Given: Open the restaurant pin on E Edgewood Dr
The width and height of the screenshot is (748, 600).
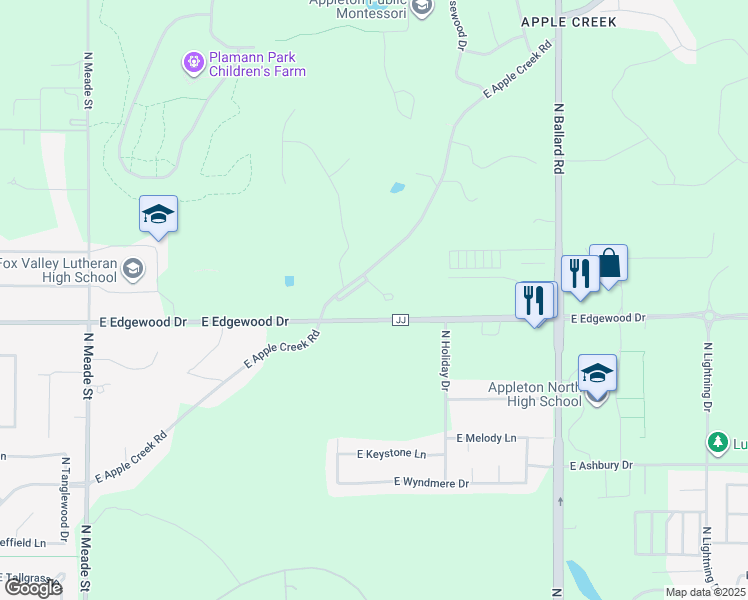Looking at the screenshot, I should click(535, 299).
